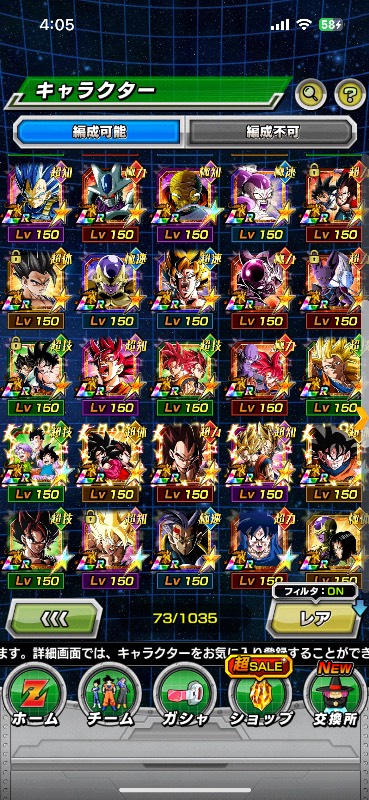Open the magnifying glass search icon
This screenshot has height=800, width=369.
311,93
